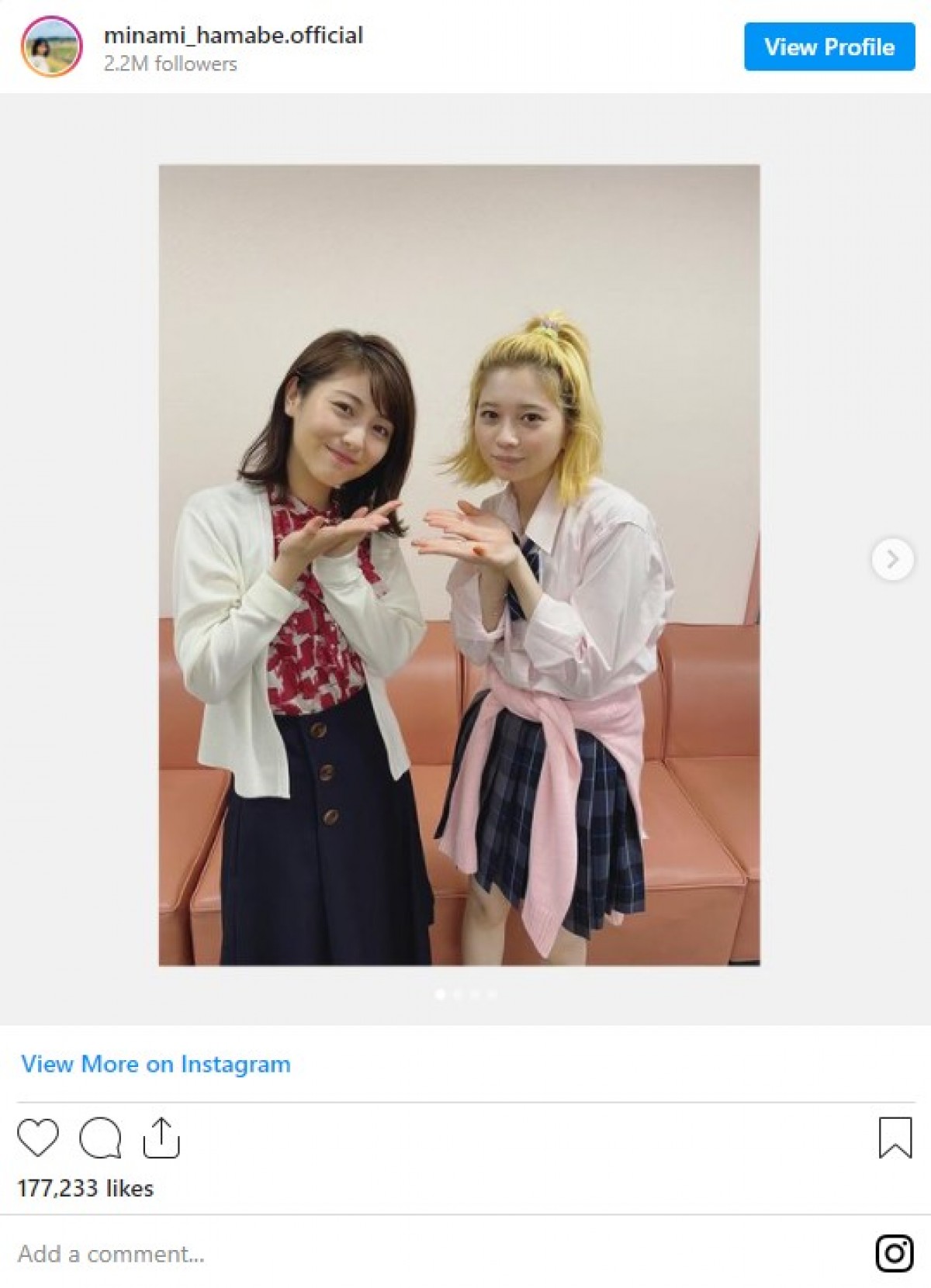The image size is (931, 1288).
Task: Go to the next photo in carousel
Action: [x=892, y=558]
